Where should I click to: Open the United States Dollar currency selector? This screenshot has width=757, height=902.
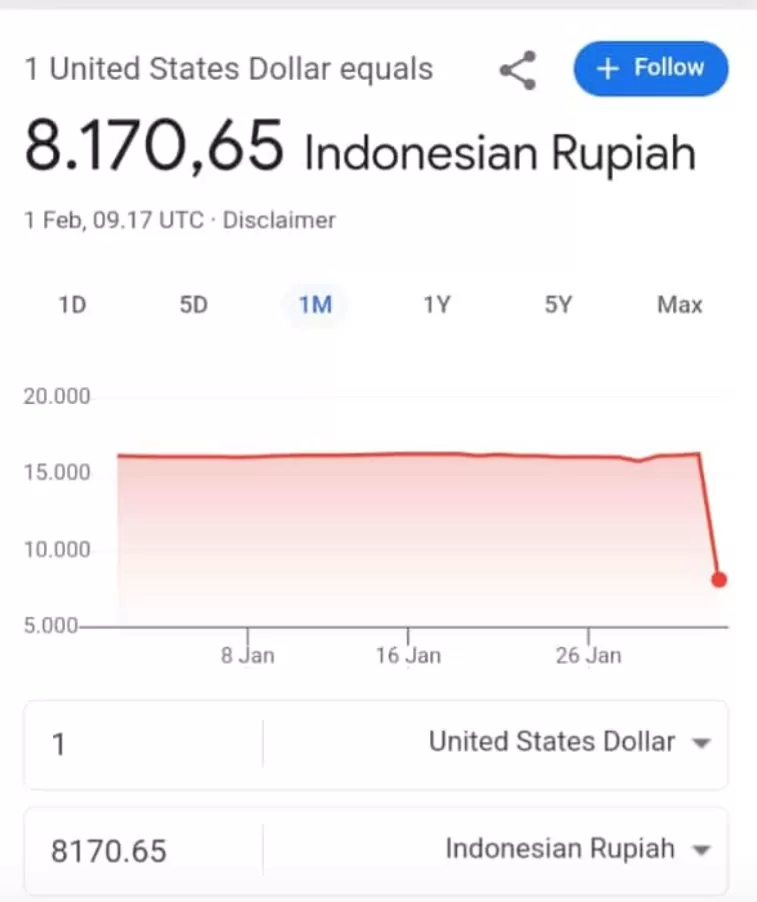553,742
